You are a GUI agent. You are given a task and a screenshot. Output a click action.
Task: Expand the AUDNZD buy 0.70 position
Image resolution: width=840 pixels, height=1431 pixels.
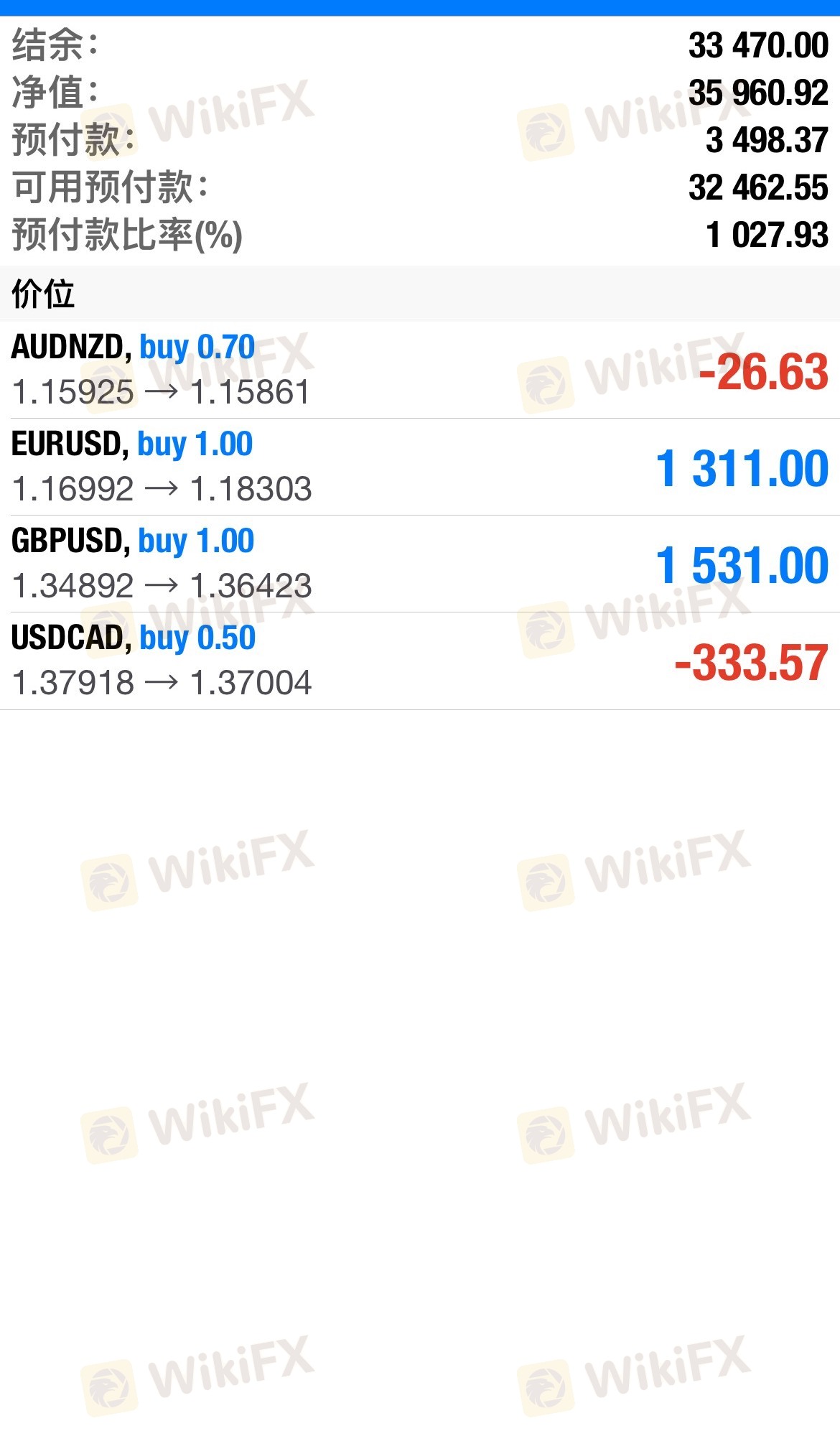(420, 370)
